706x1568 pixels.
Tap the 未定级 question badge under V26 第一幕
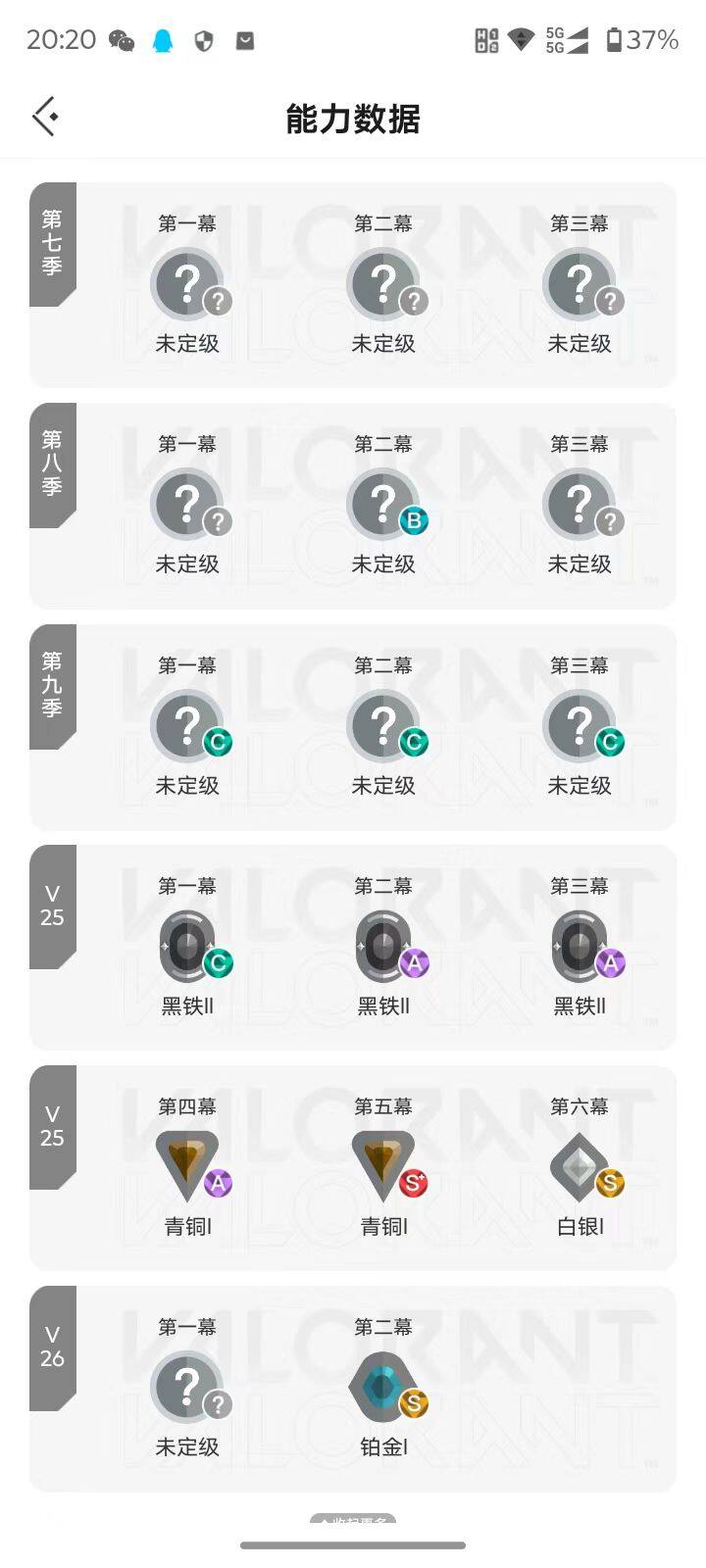(x=188, y=1385)
